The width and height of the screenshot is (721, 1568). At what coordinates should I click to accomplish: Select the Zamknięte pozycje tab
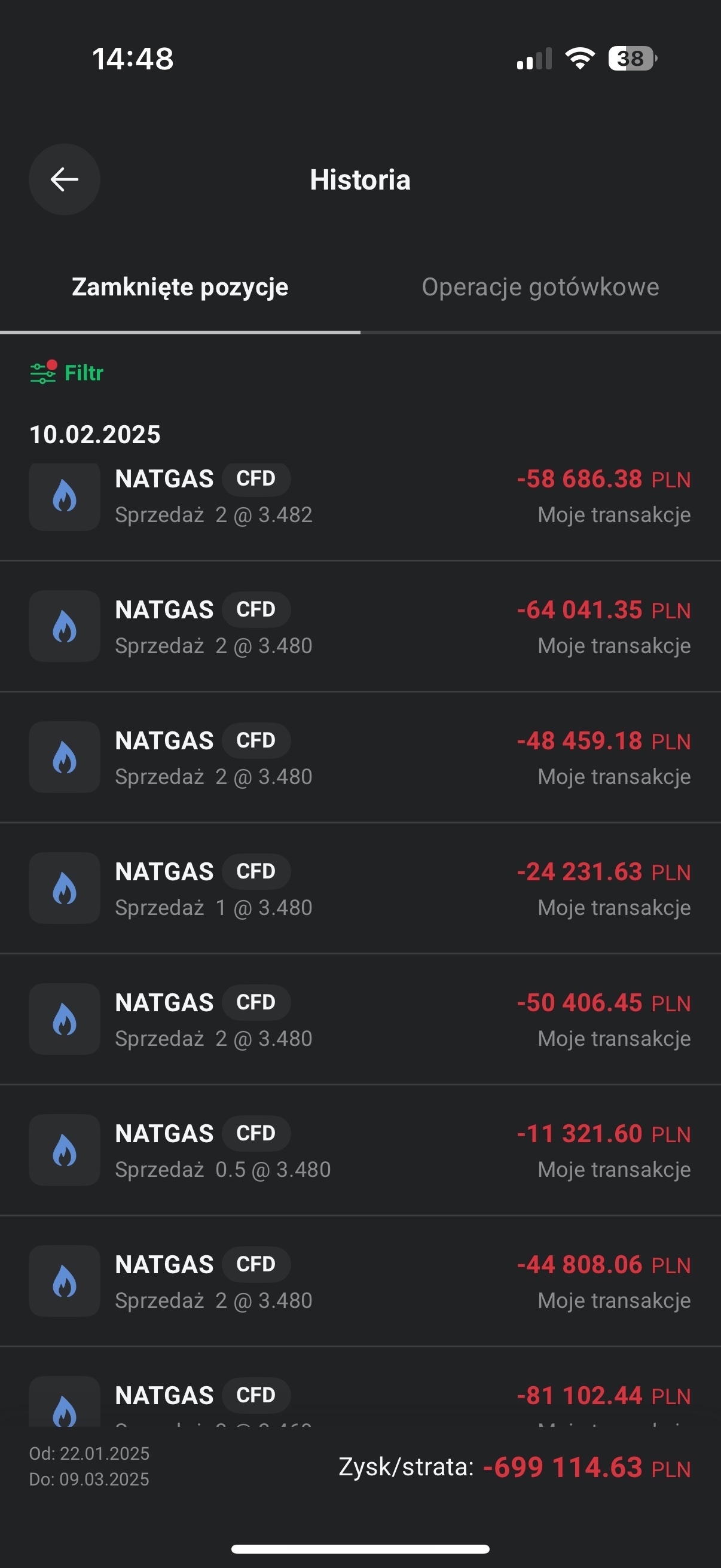180,287
